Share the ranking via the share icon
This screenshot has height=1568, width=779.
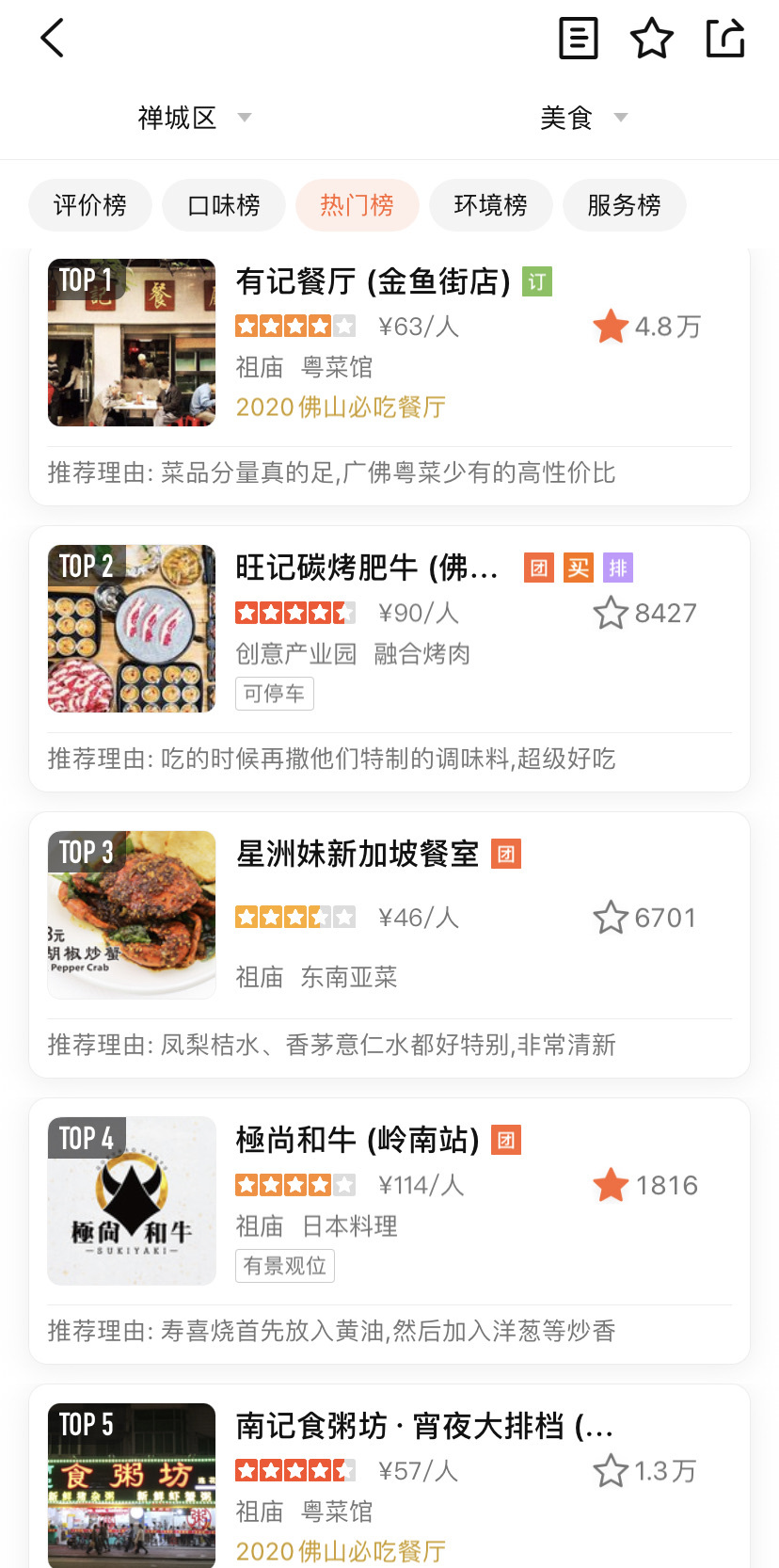tap(724, 39)
